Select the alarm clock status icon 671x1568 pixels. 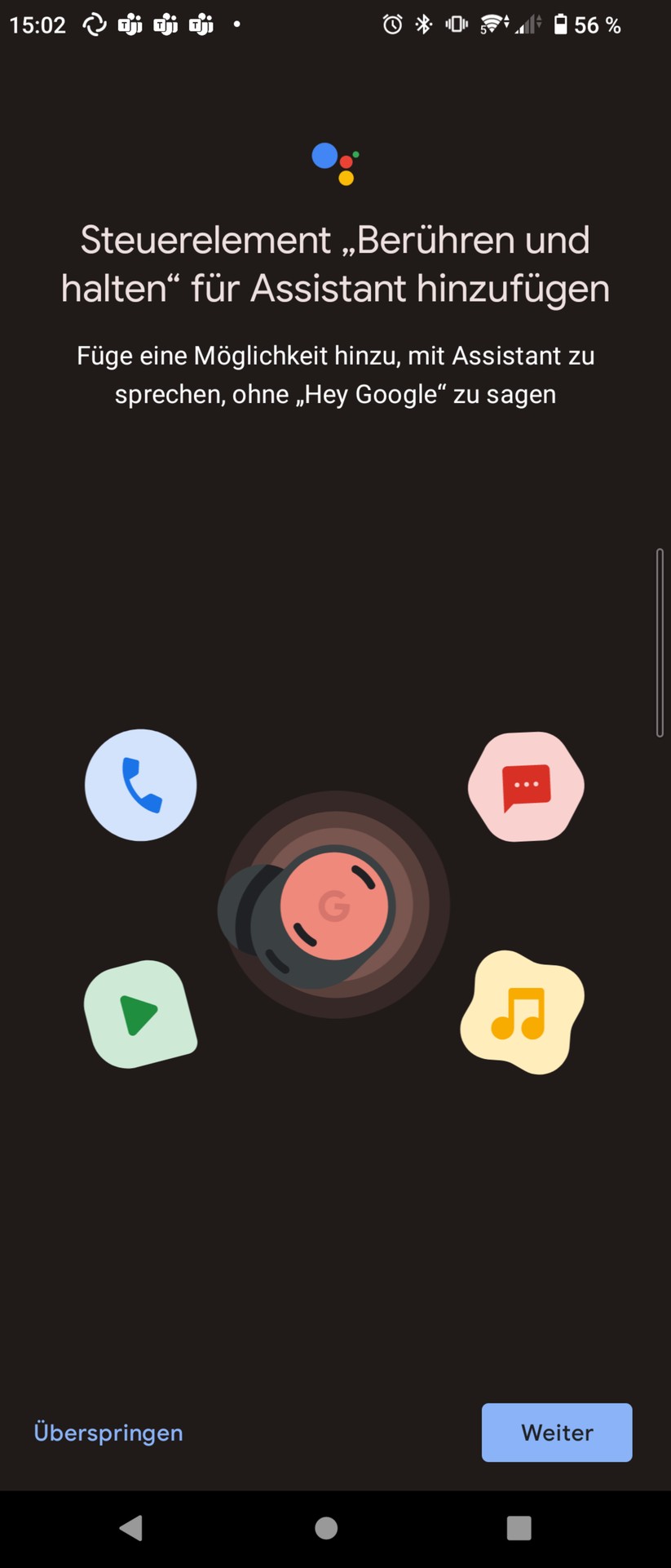click(x=392, y=24)
